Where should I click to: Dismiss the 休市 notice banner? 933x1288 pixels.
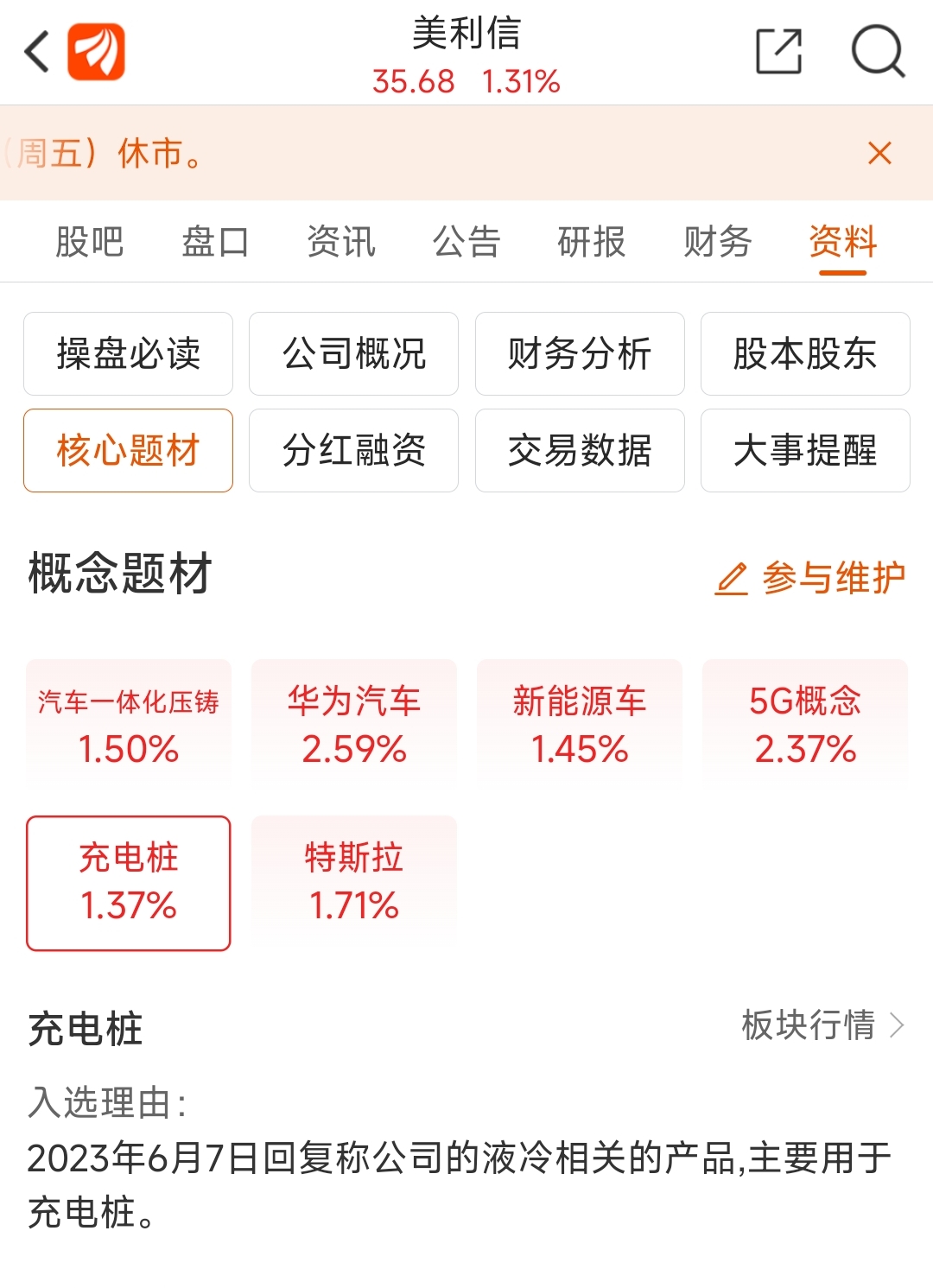point(879,153)
